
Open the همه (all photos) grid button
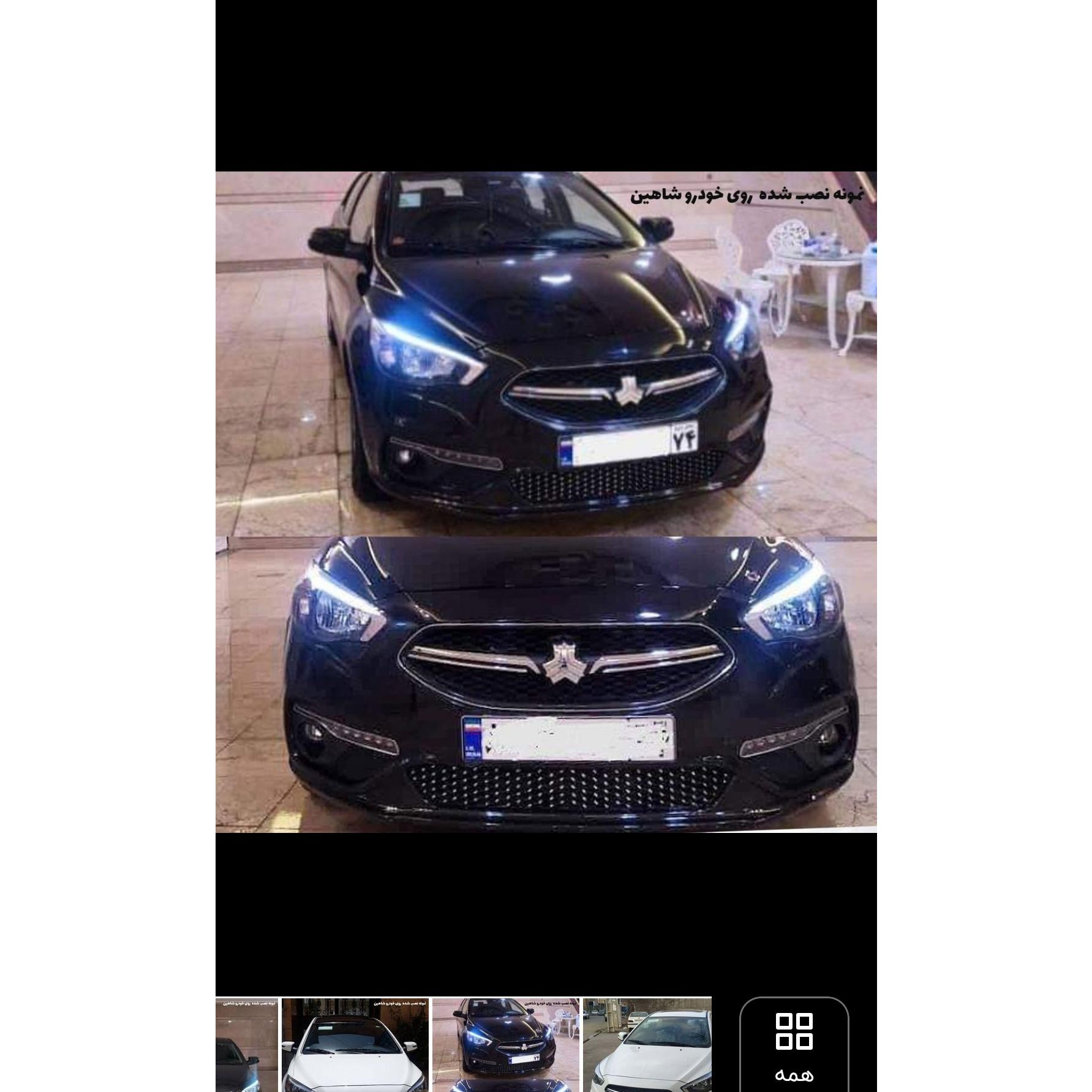pyautogui.click(x=794, y=1047)
